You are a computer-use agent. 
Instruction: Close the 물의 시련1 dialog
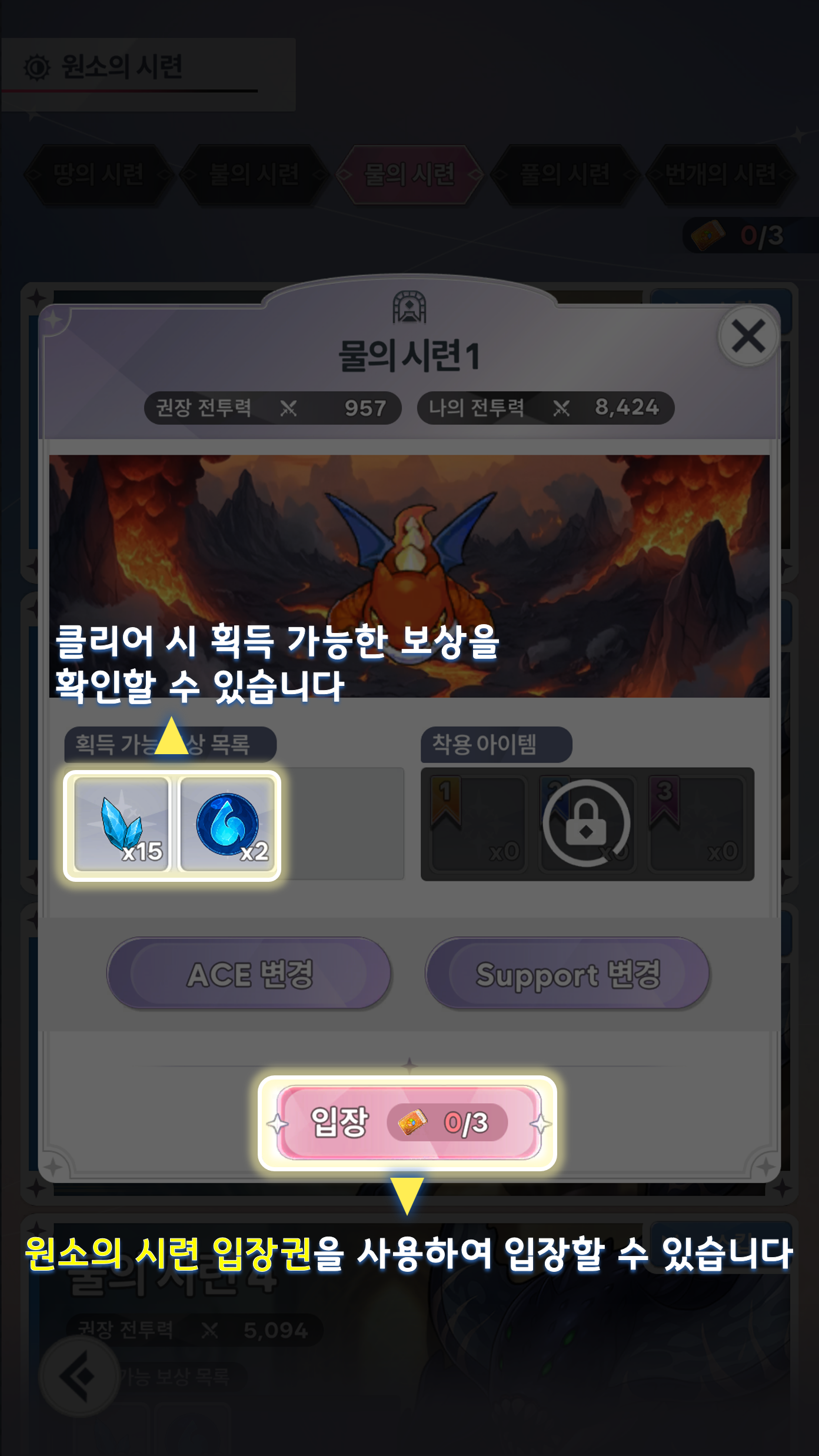click(748, 336)
